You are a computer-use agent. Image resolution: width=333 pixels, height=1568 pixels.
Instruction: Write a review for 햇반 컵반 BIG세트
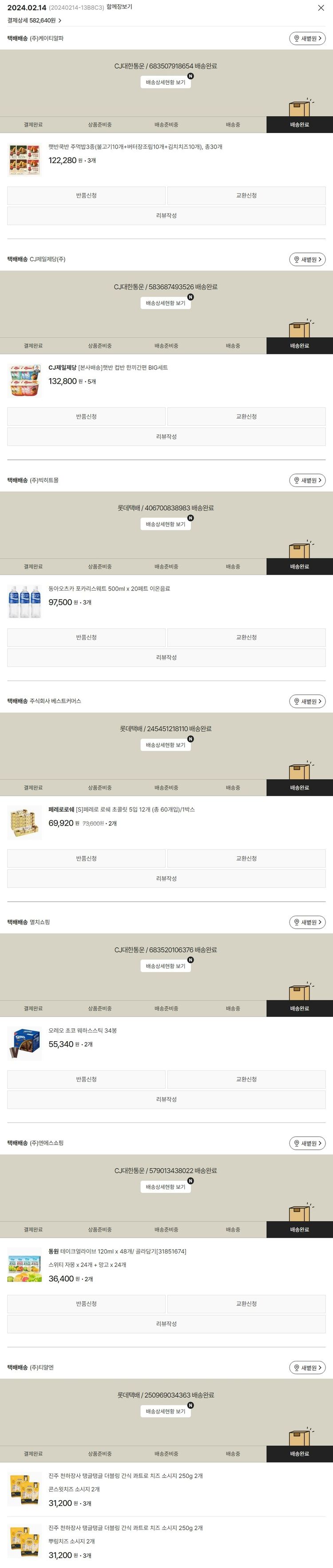click(166, 436)
